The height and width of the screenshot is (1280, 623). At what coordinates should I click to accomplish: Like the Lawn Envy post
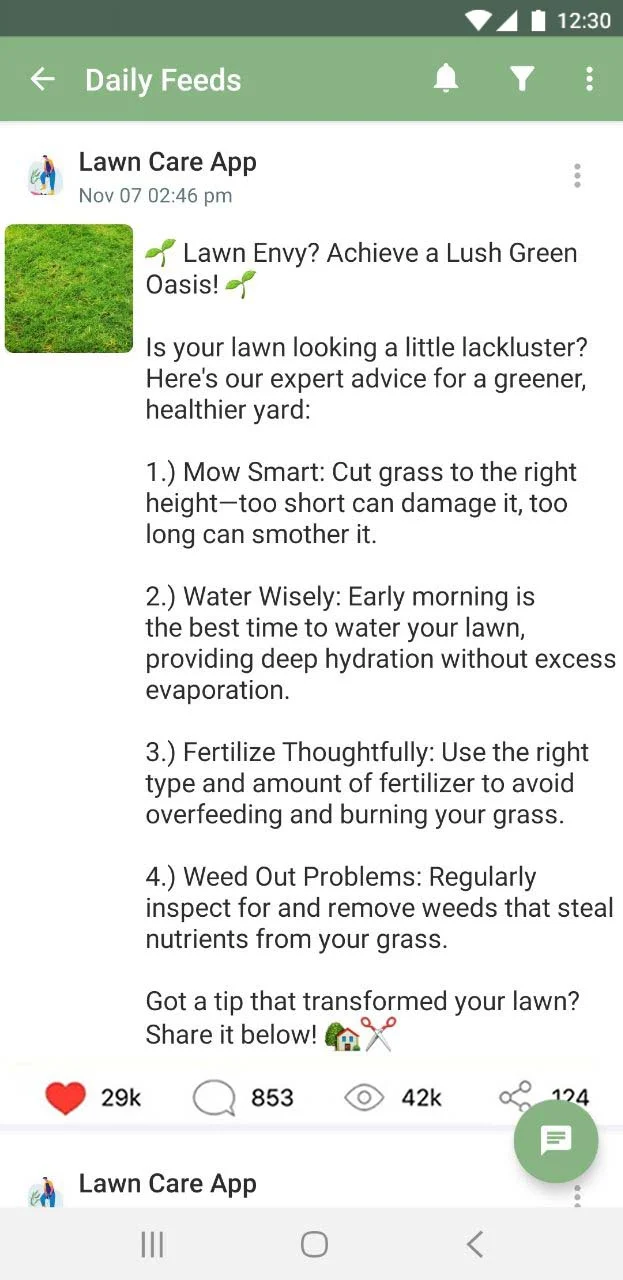(66, 1098)
